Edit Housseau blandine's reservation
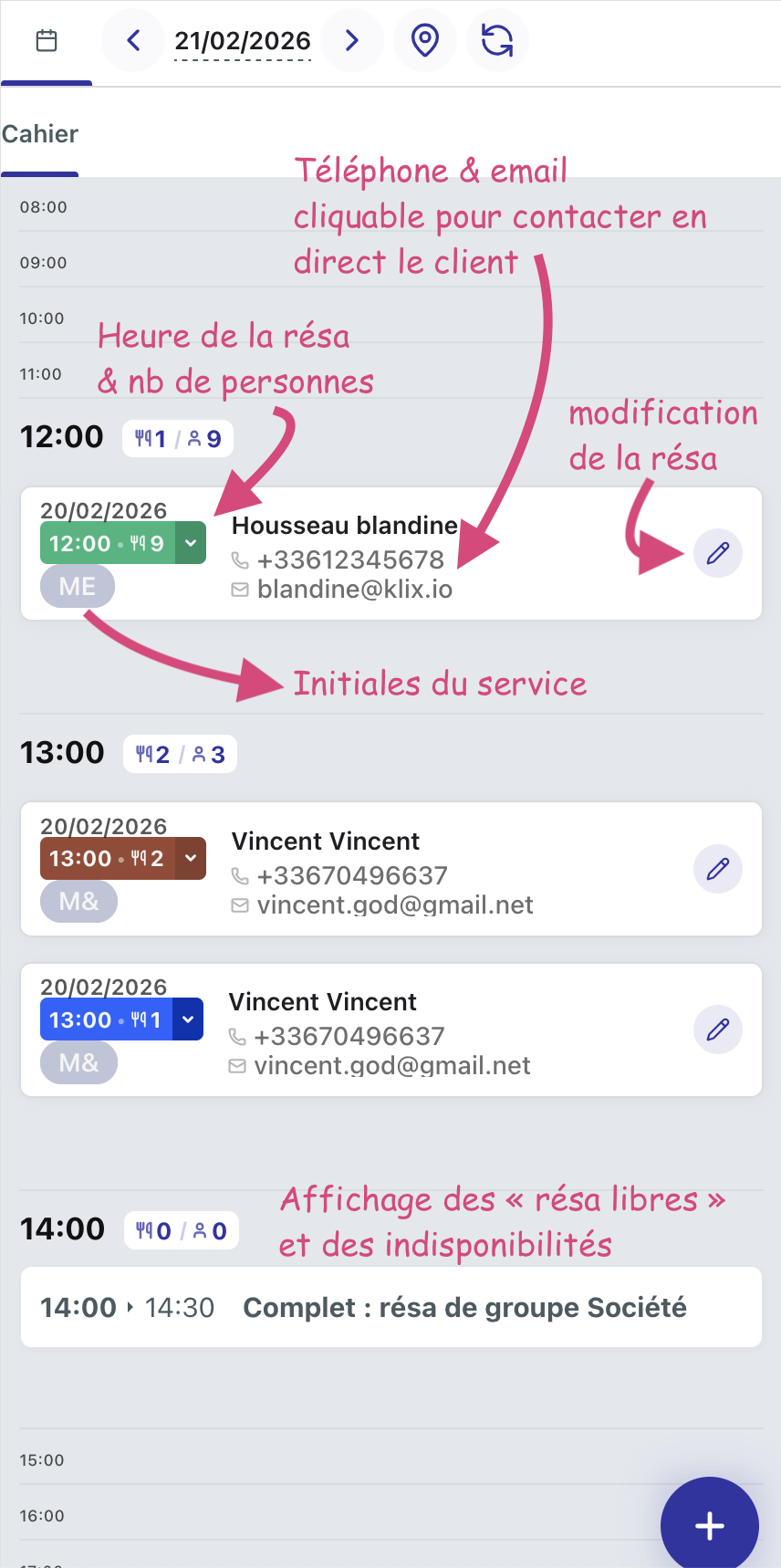This screenshot has height=1568, width=781. click(x=718, y=553)
